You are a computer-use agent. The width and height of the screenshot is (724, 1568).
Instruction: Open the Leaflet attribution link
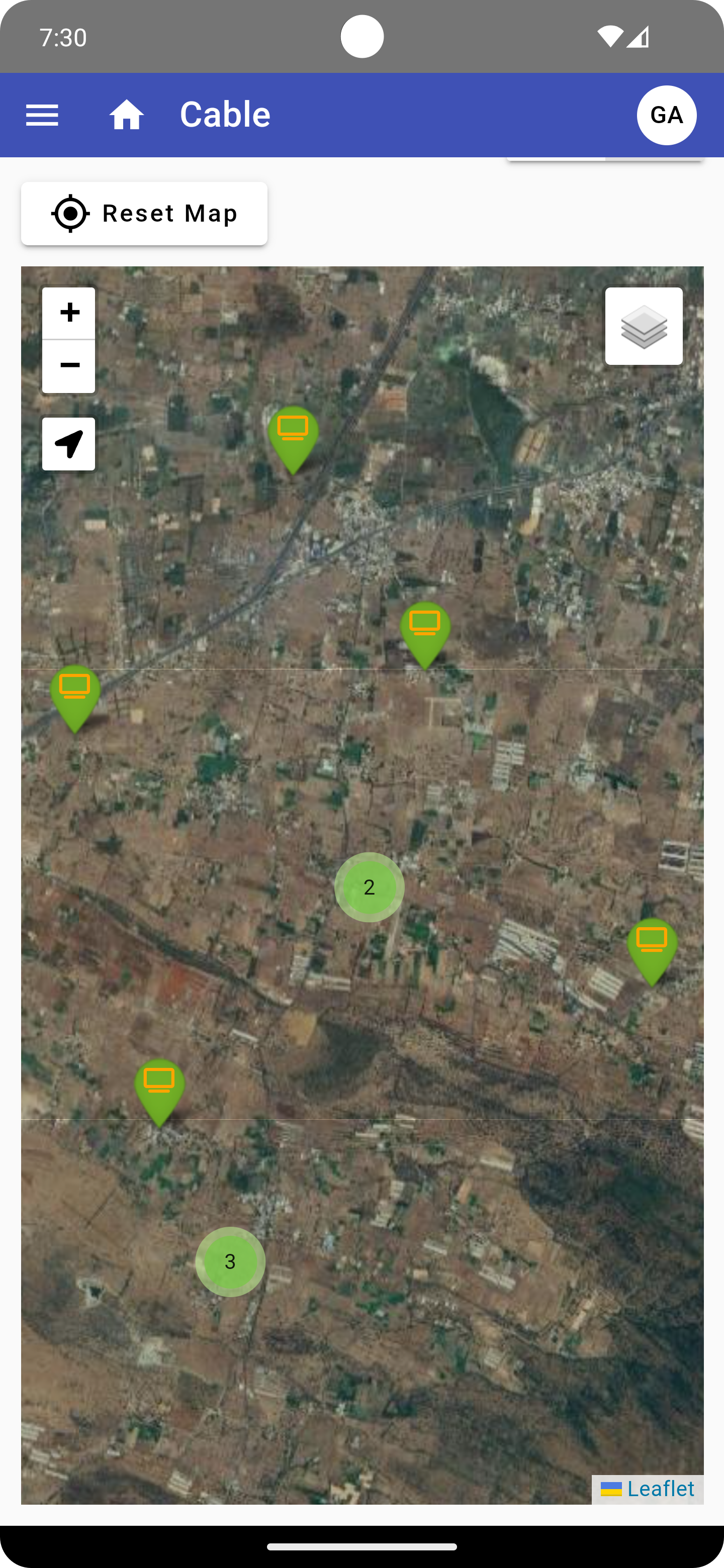pos(660,1489)
